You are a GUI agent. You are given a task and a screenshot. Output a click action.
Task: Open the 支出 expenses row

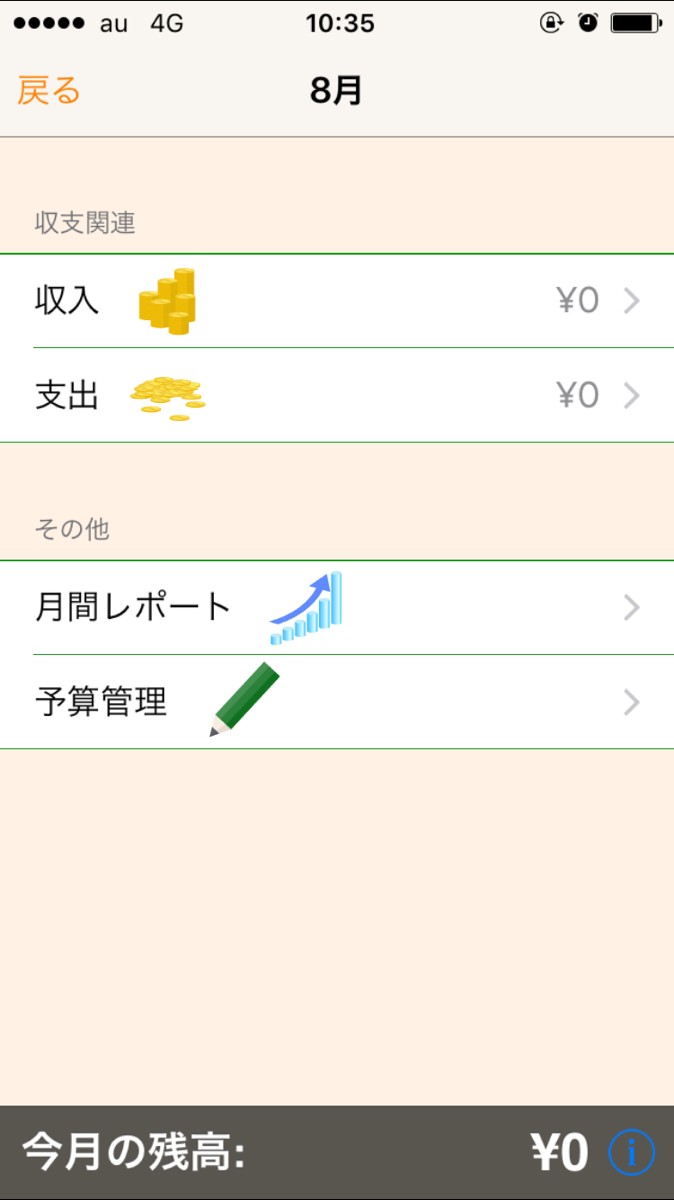click(x=336, y=396)
